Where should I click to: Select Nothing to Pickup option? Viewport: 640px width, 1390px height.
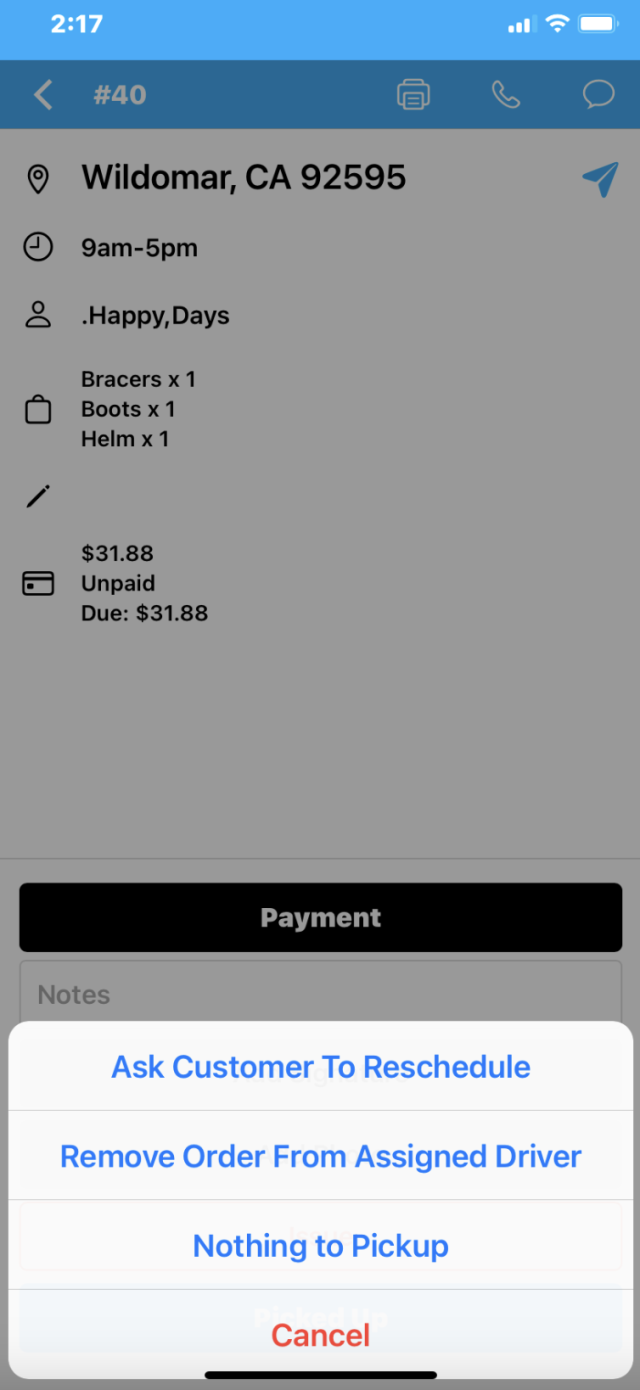320,1245
